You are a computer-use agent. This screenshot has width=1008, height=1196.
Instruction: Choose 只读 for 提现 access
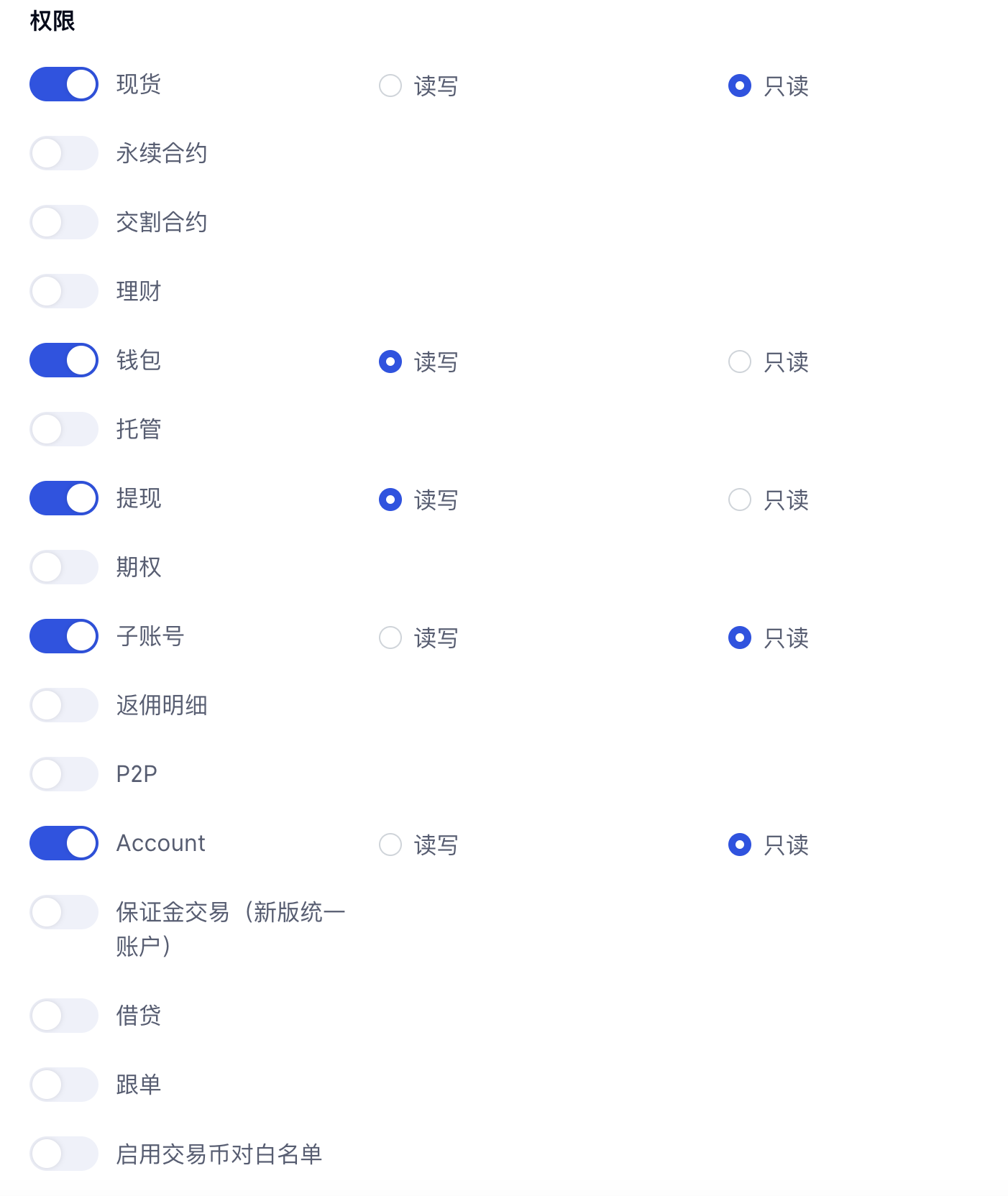pyautogui.click(x=739, y=500)
